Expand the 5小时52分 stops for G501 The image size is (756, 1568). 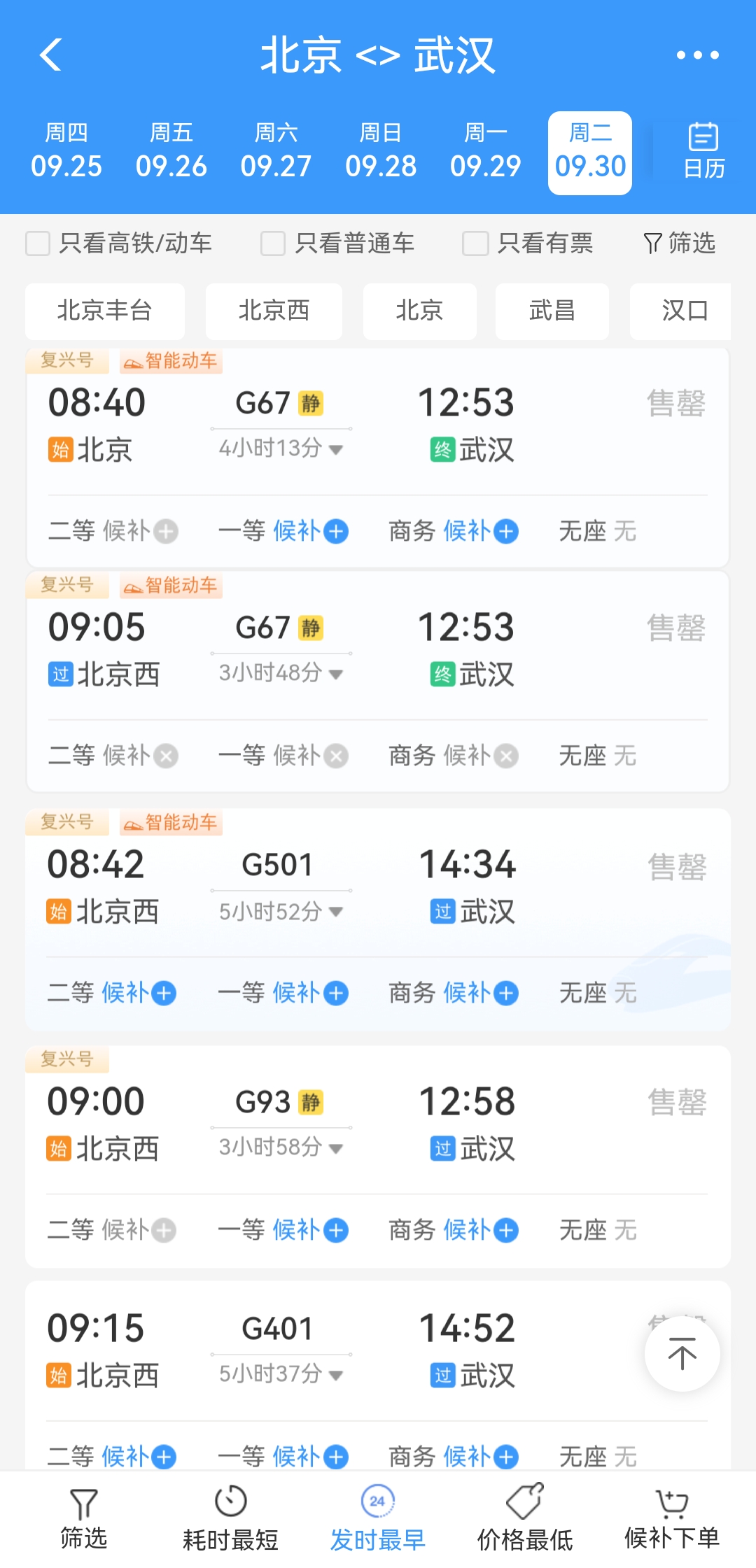(281, 911)
